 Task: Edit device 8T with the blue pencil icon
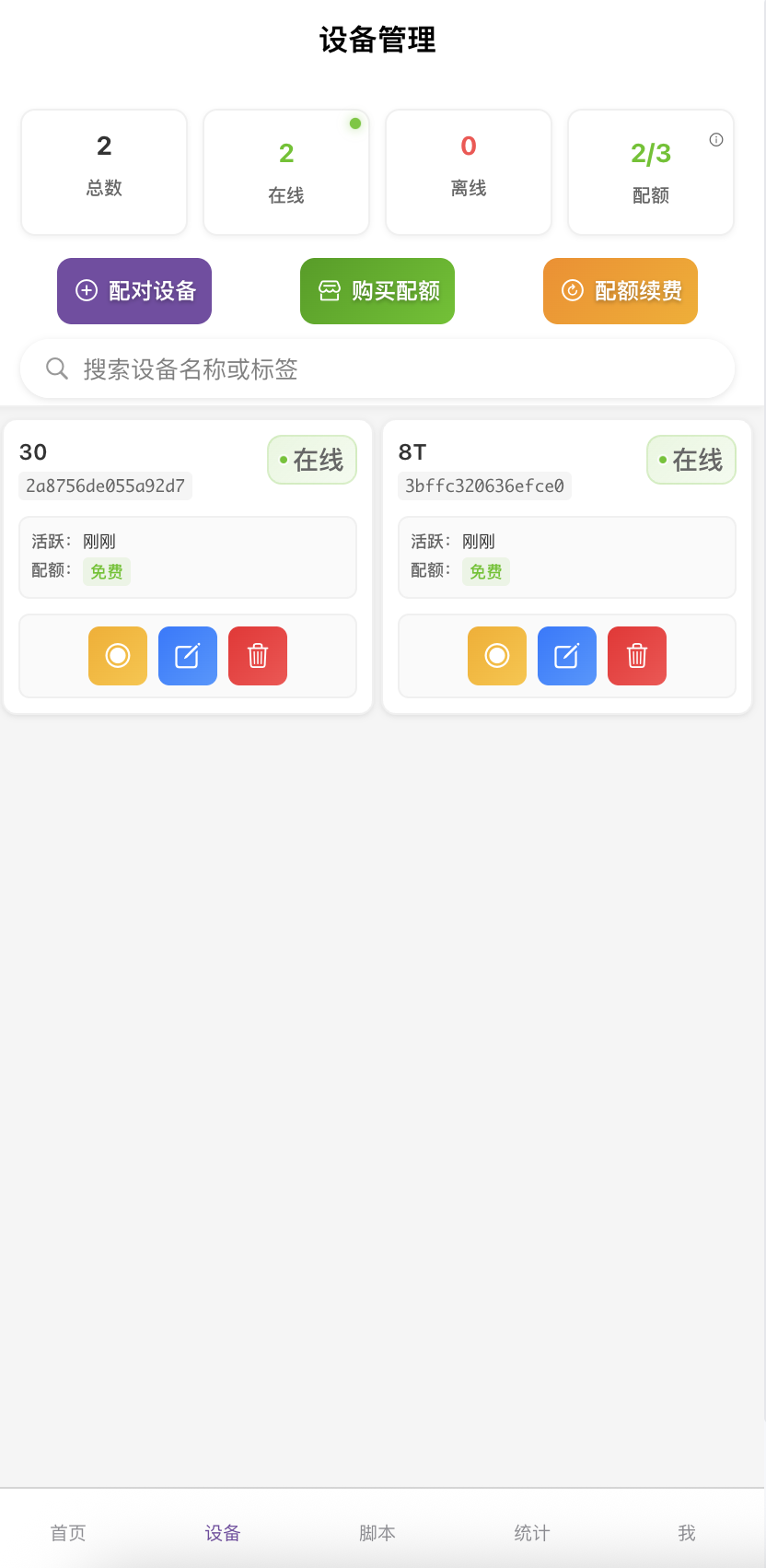[x=567, y=656]
